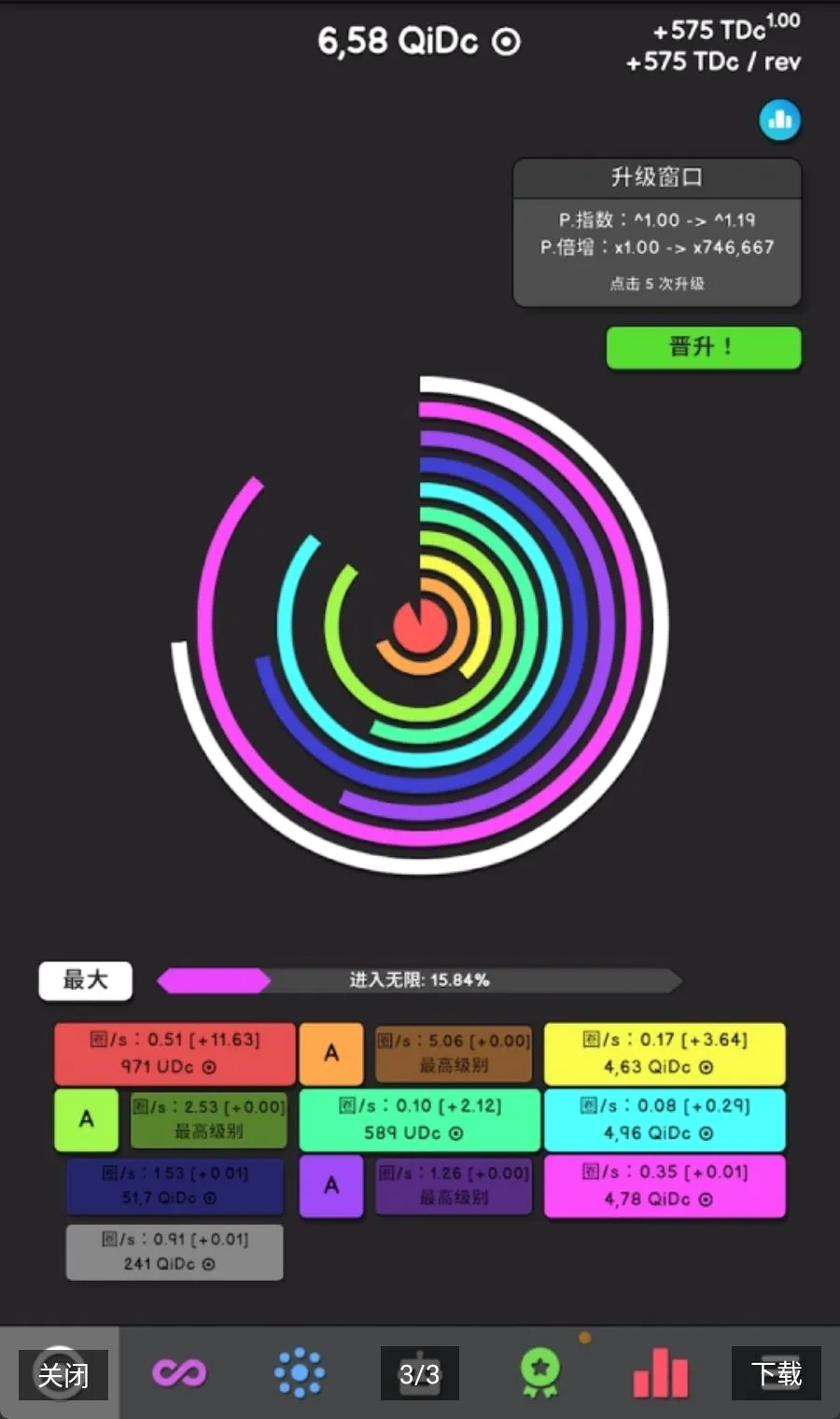Tap the orange A auto button
Screen dimensions: 840x1419
[331, 1053]
